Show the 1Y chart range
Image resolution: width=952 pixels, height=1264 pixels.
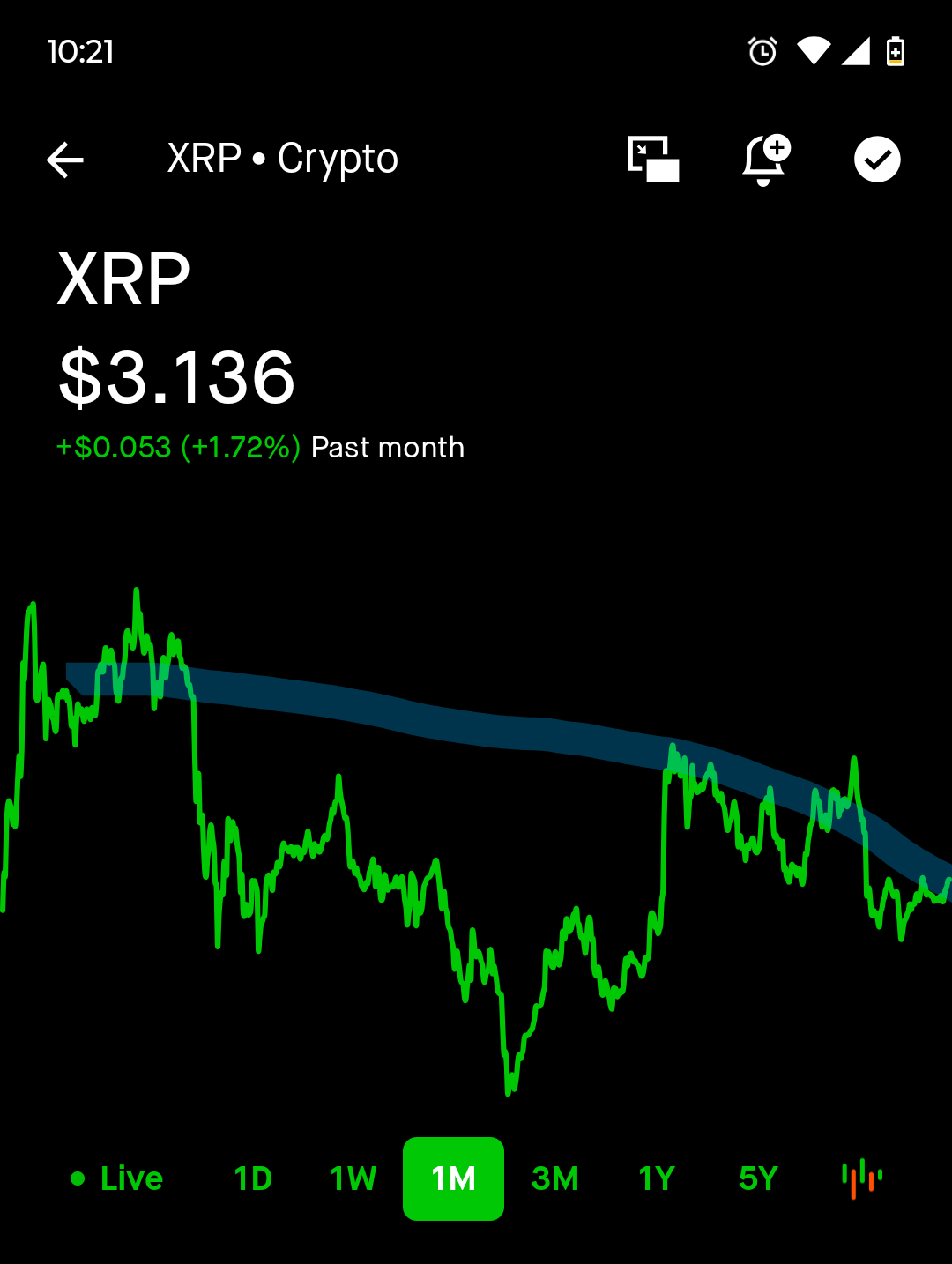pyautogui.click(x=657, y=1178)
